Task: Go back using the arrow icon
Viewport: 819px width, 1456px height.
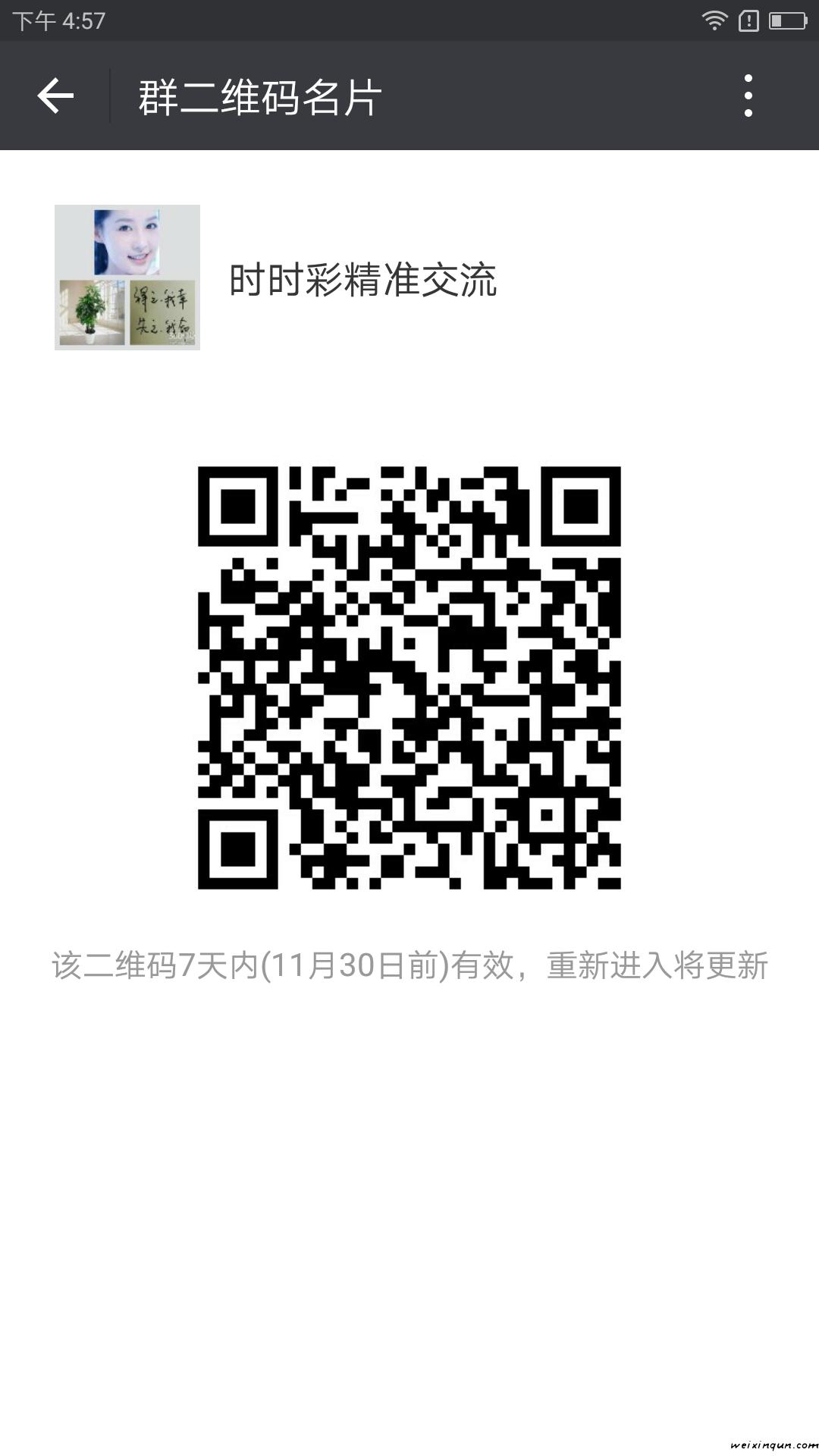Action: [x=55, y=96]
